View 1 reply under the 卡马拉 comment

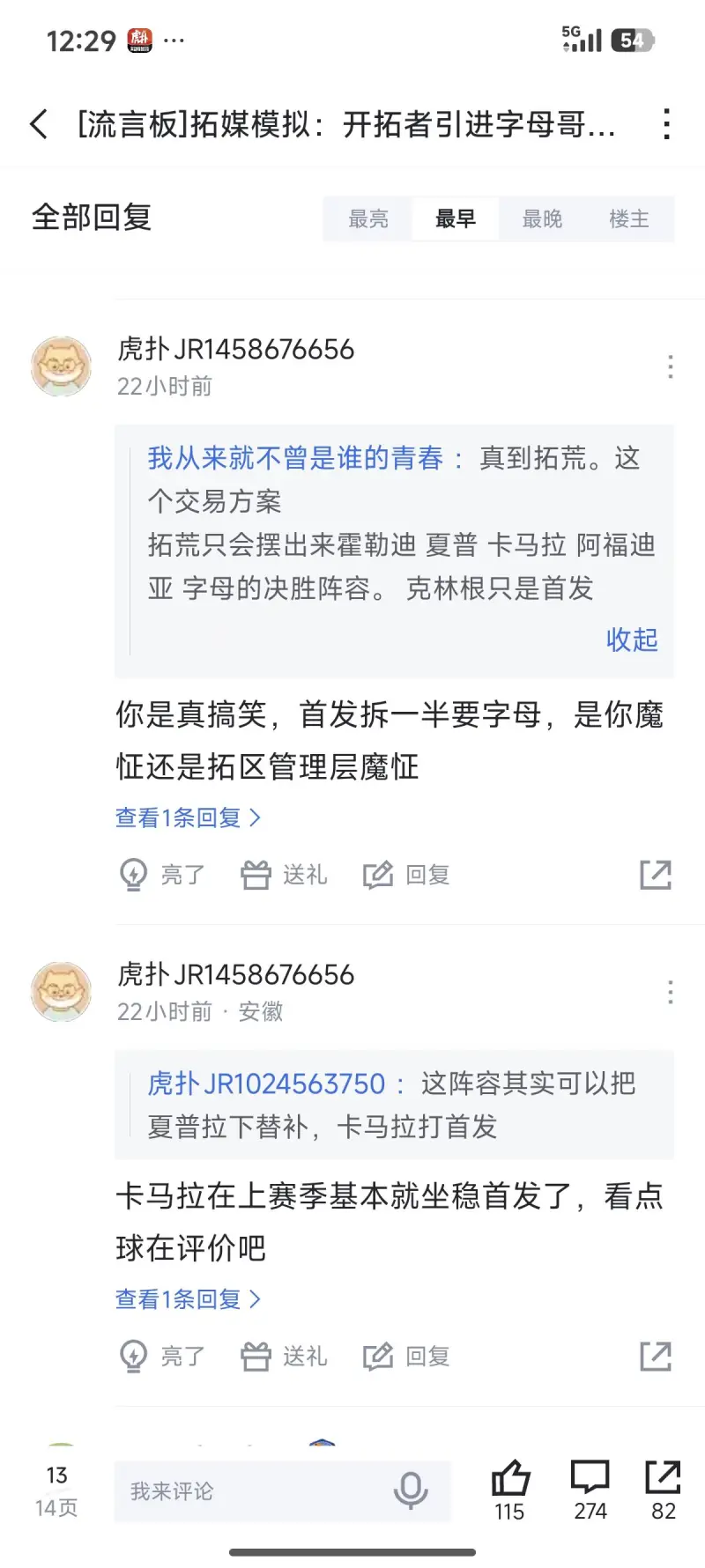click(188, 1299)
